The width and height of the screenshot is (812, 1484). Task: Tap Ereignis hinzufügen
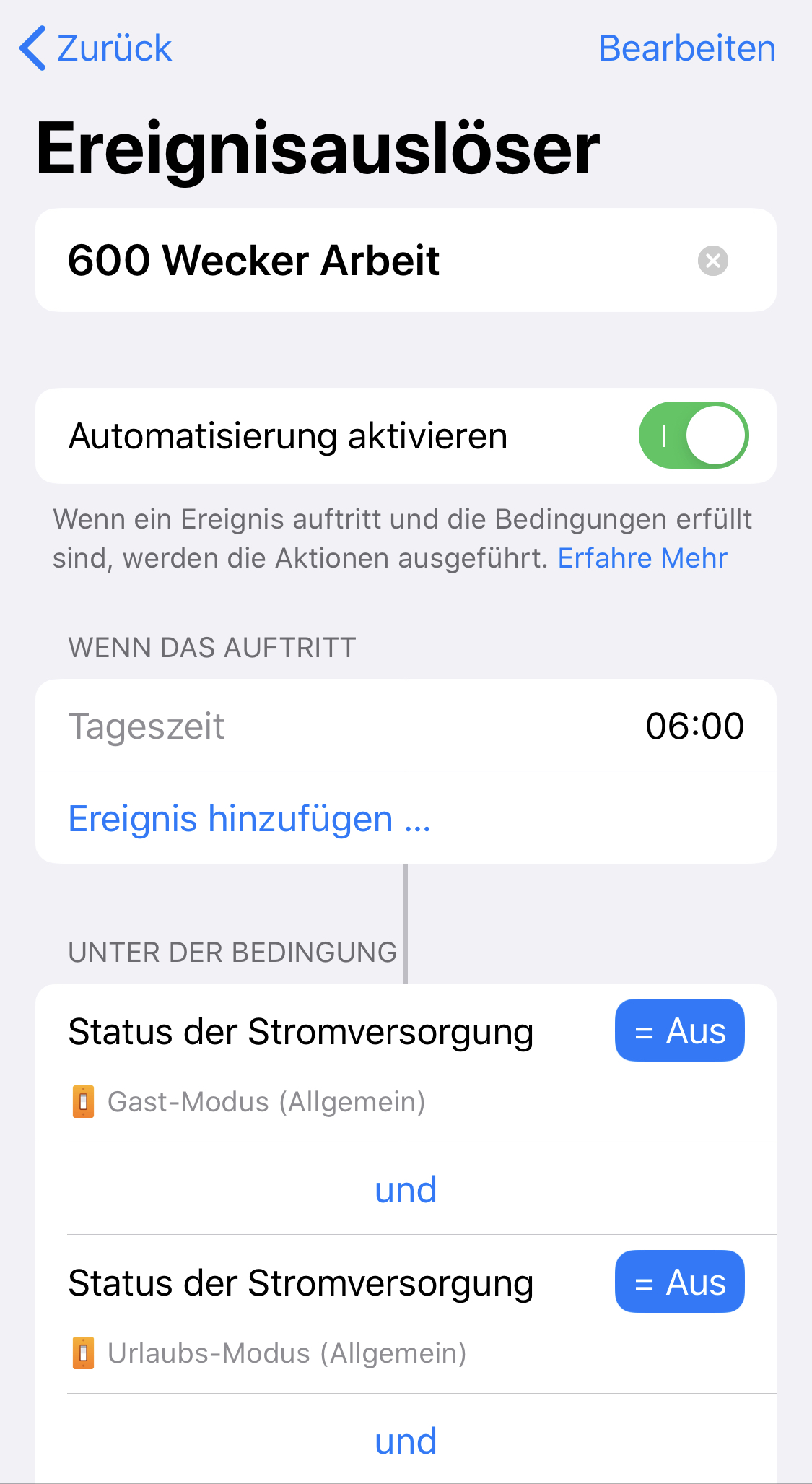pos(249,818)
